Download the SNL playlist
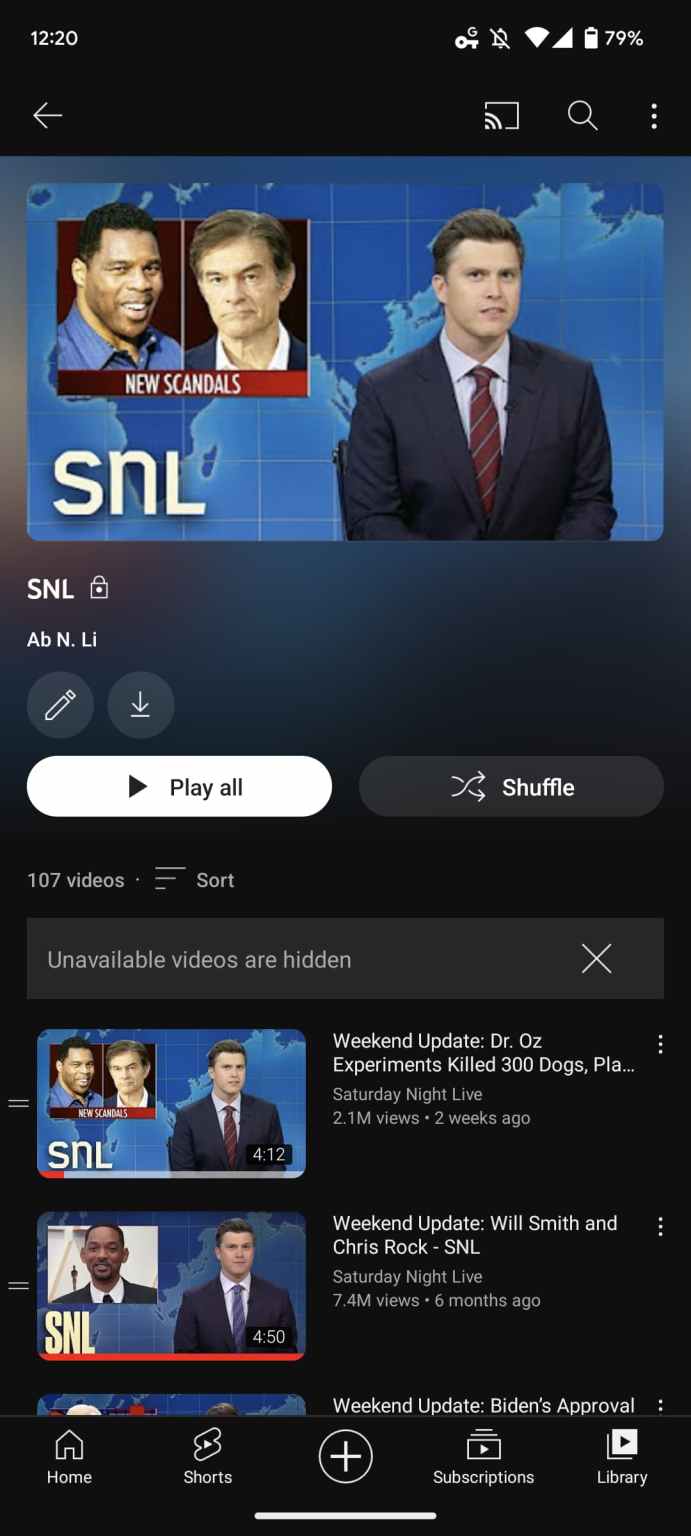The height and width of the screenshot is (1536, 691). click(140, 706)
